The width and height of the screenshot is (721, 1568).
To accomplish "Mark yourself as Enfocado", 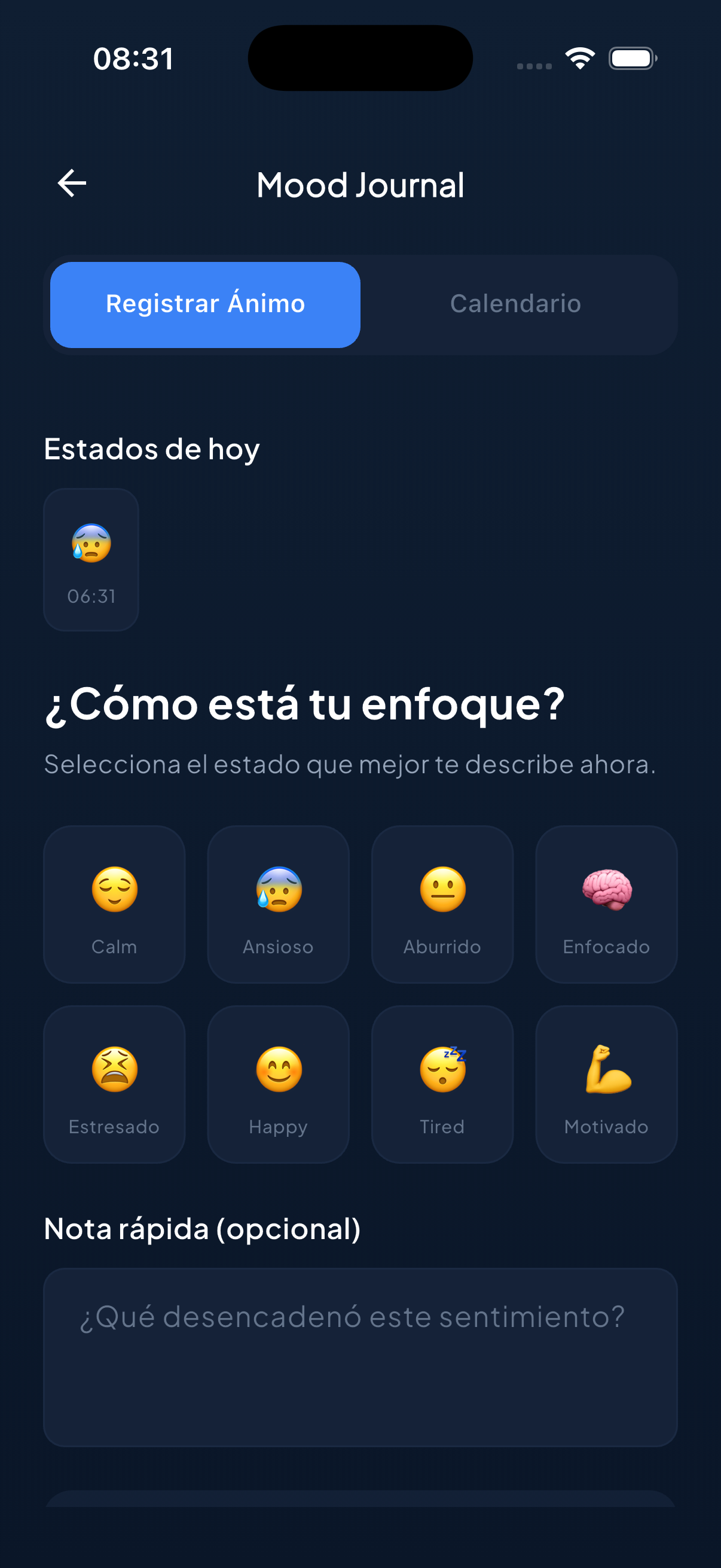I will coord(606,904).
